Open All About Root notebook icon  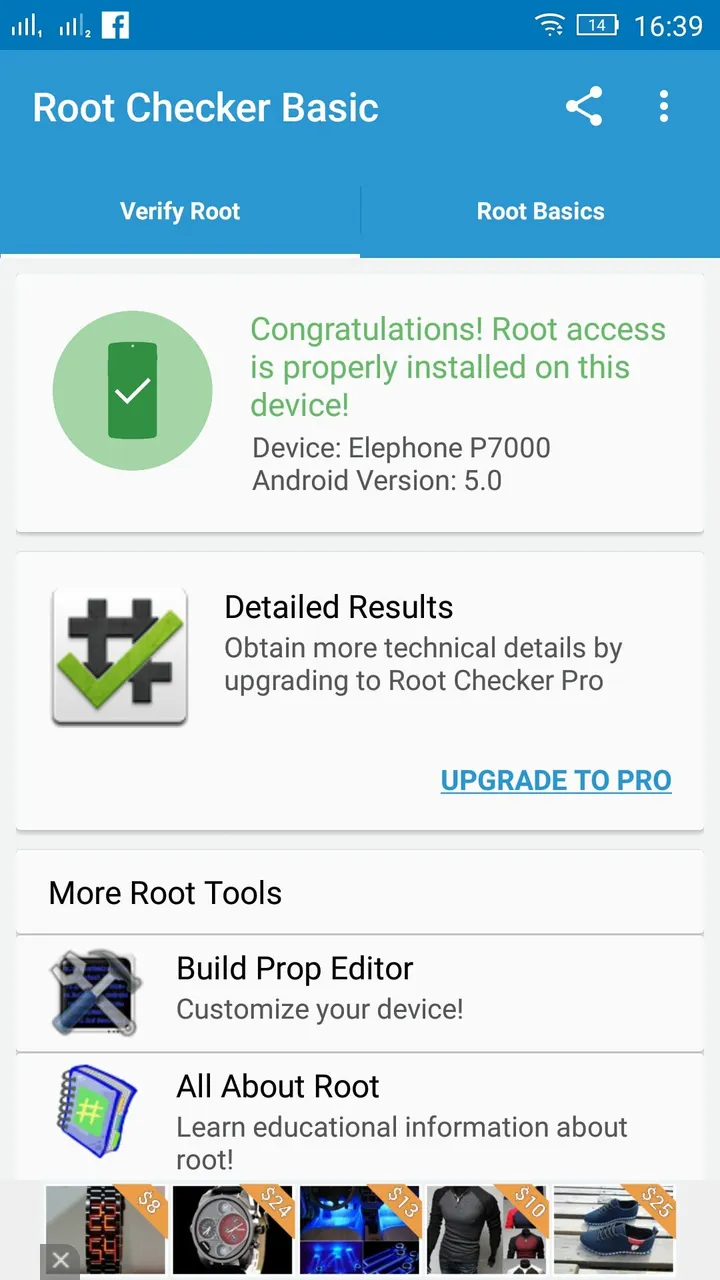pos(95,1111)
